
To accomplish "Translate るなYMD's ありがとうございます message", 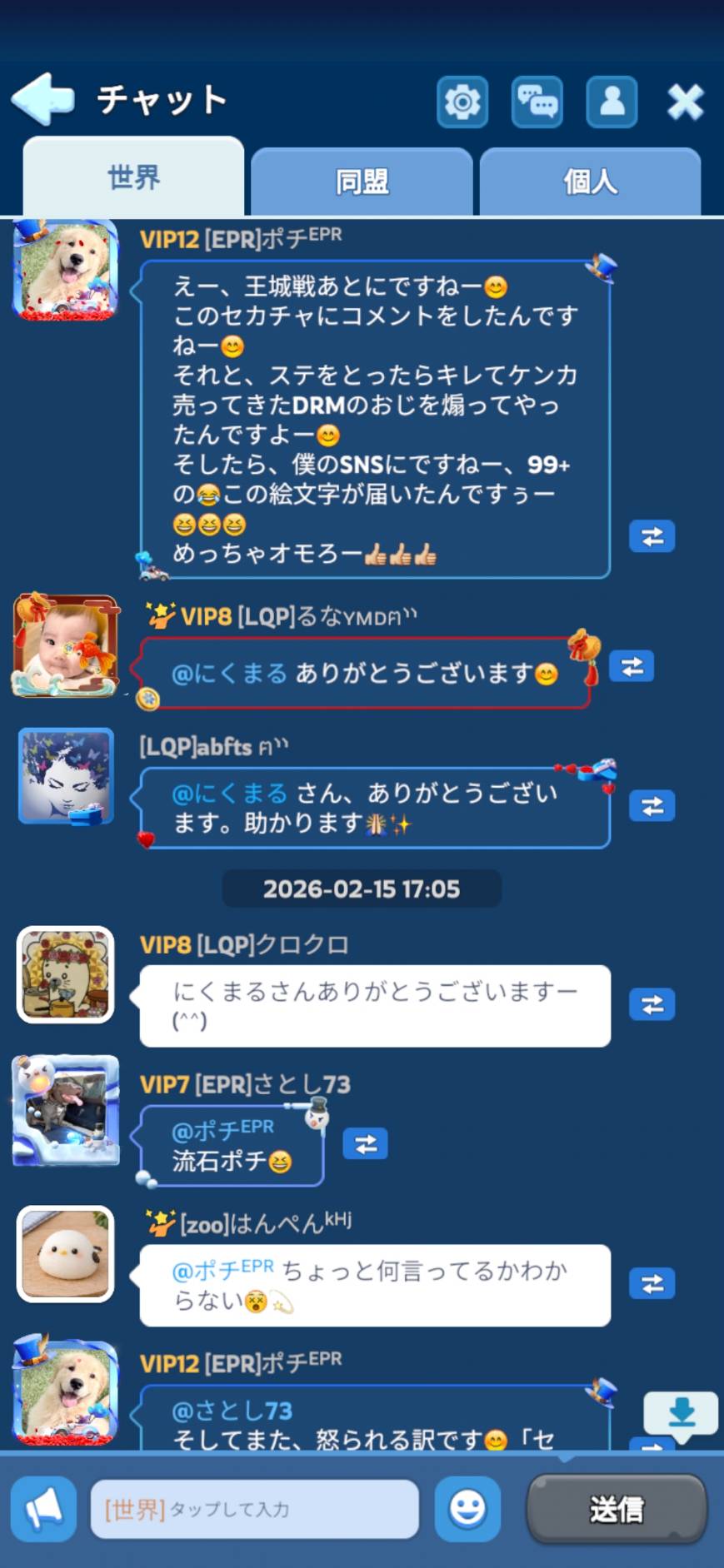I will (x=632, y=666).
